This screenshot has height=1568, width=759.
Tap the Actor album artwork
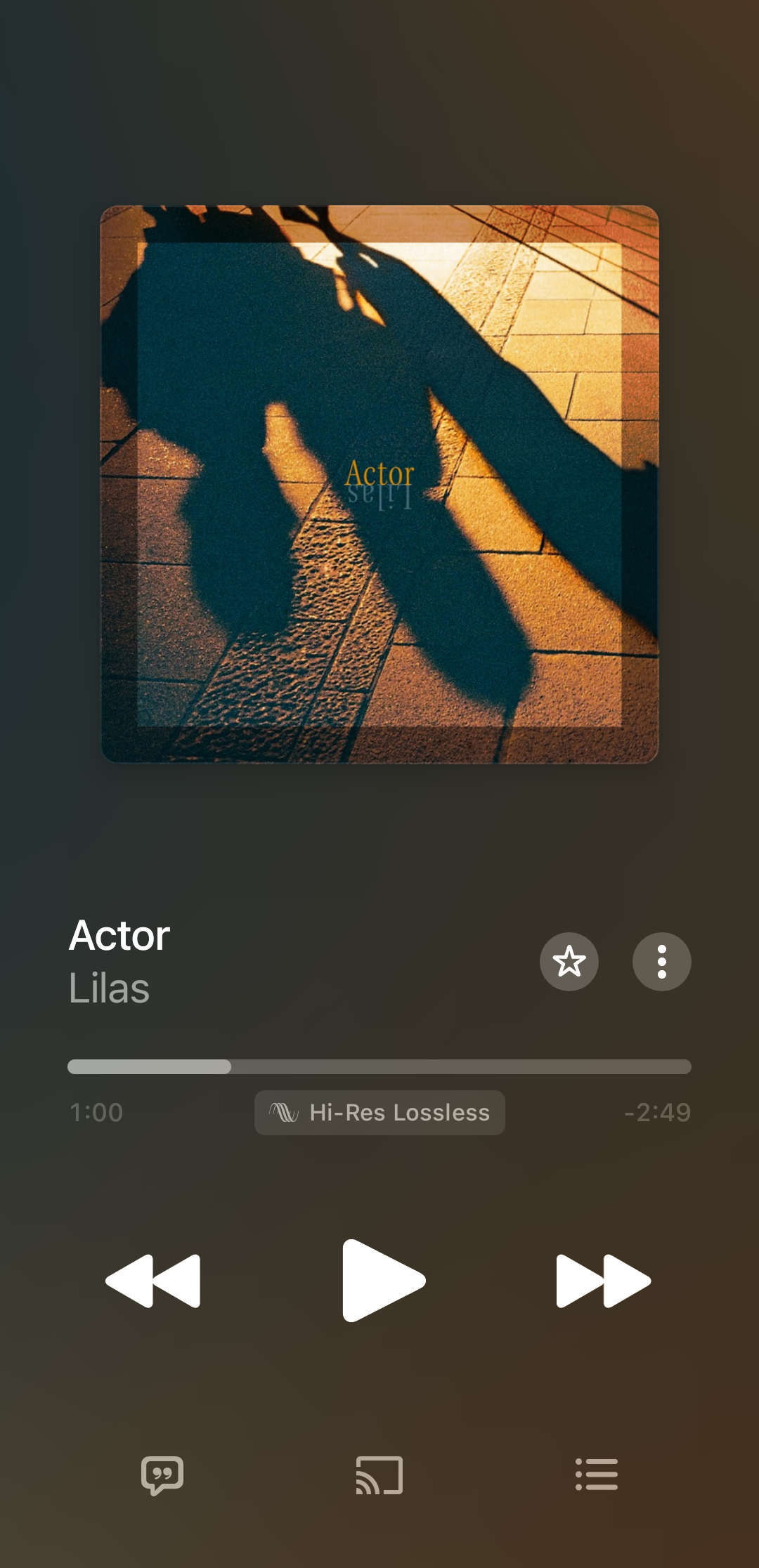tap(379, 483)
